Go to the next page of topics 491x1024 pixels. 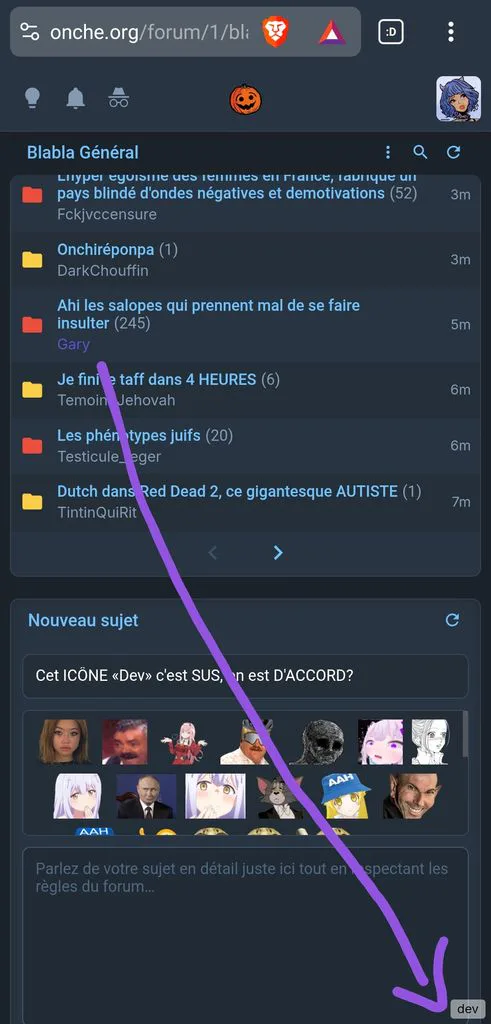pos(278,552)
